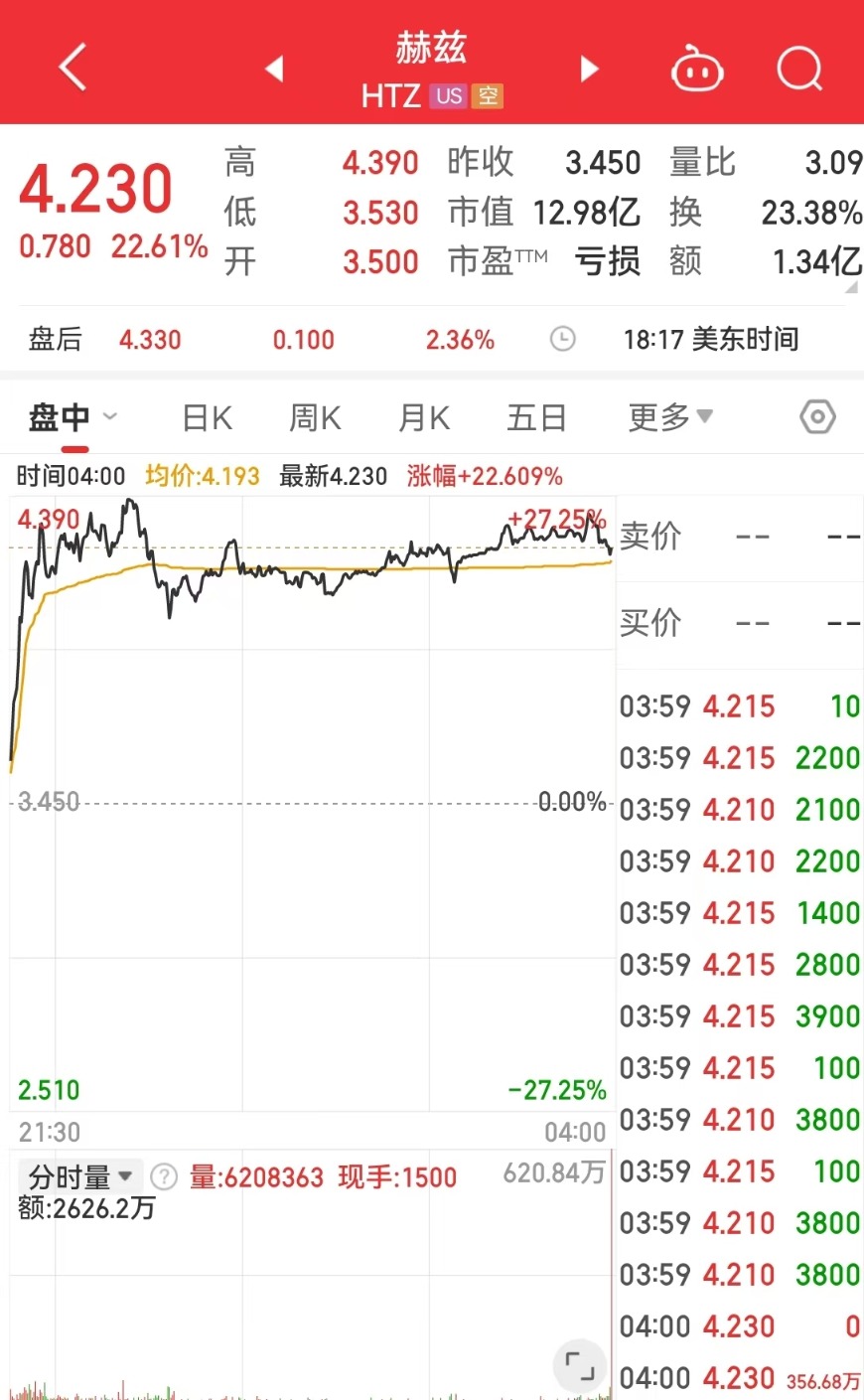Switch to the 五日 chart
Screen dimensions: 864x1400
[536, 418]
